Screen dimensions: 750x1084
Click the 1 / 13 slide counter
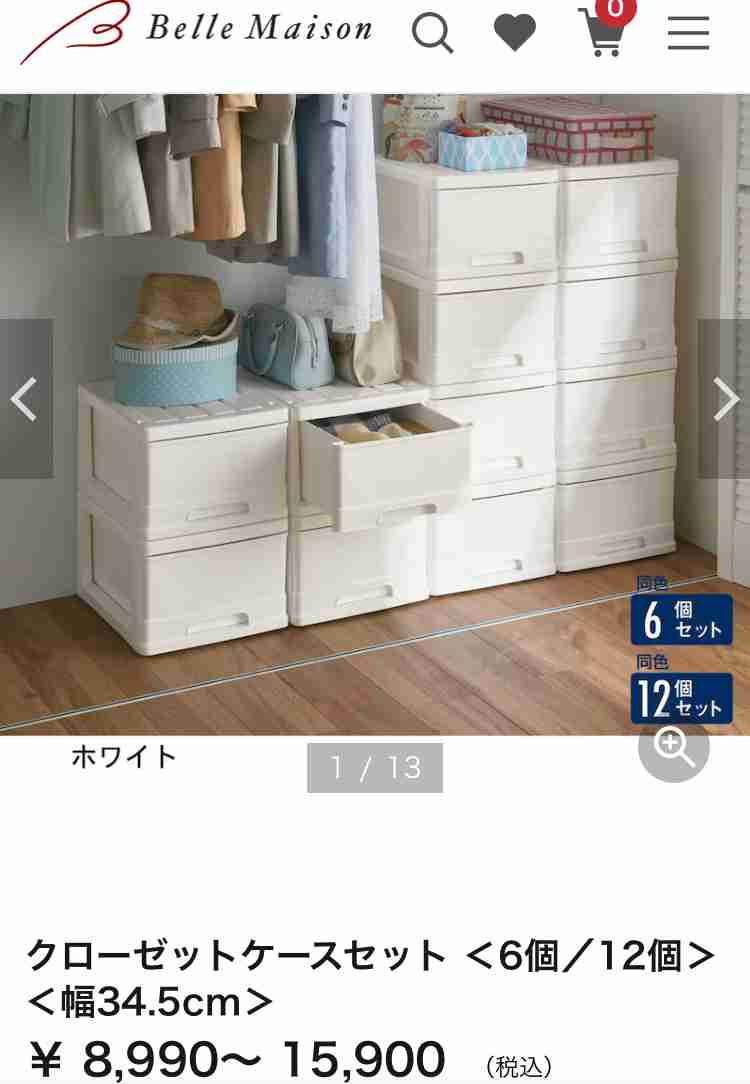(x=374, y=768)
